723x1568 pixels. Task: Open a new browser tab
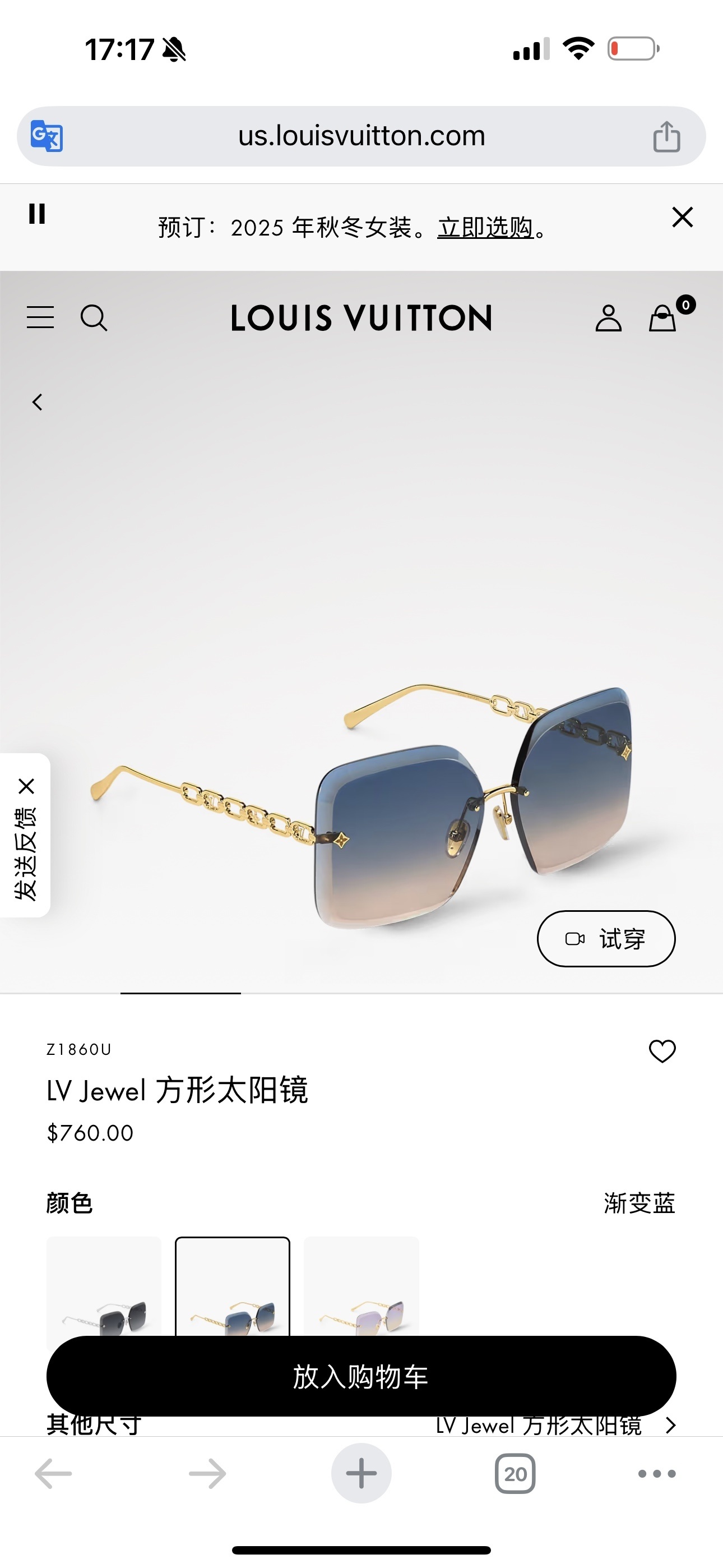(361, 1473)
